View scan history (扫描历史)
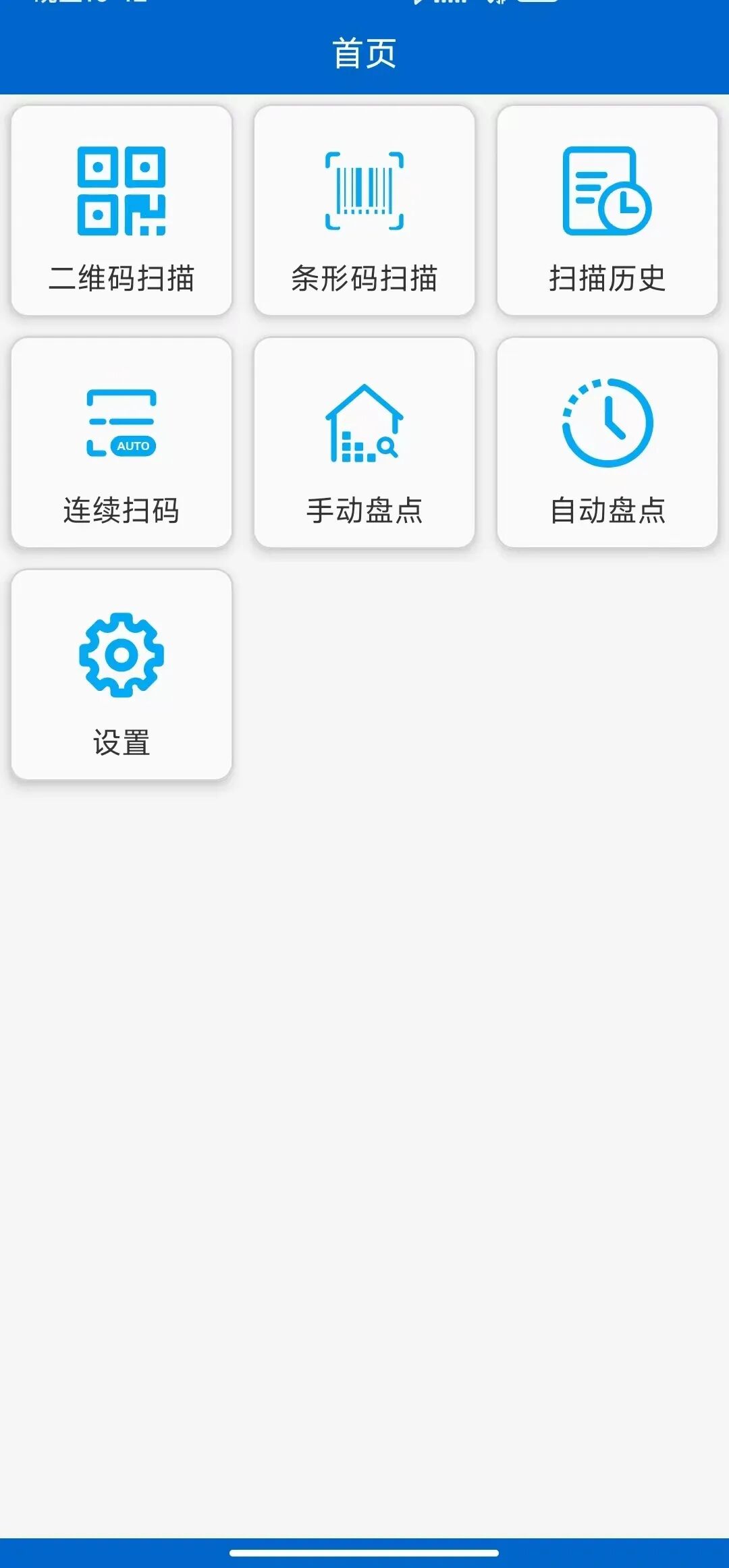 click(x=607, y=209)
